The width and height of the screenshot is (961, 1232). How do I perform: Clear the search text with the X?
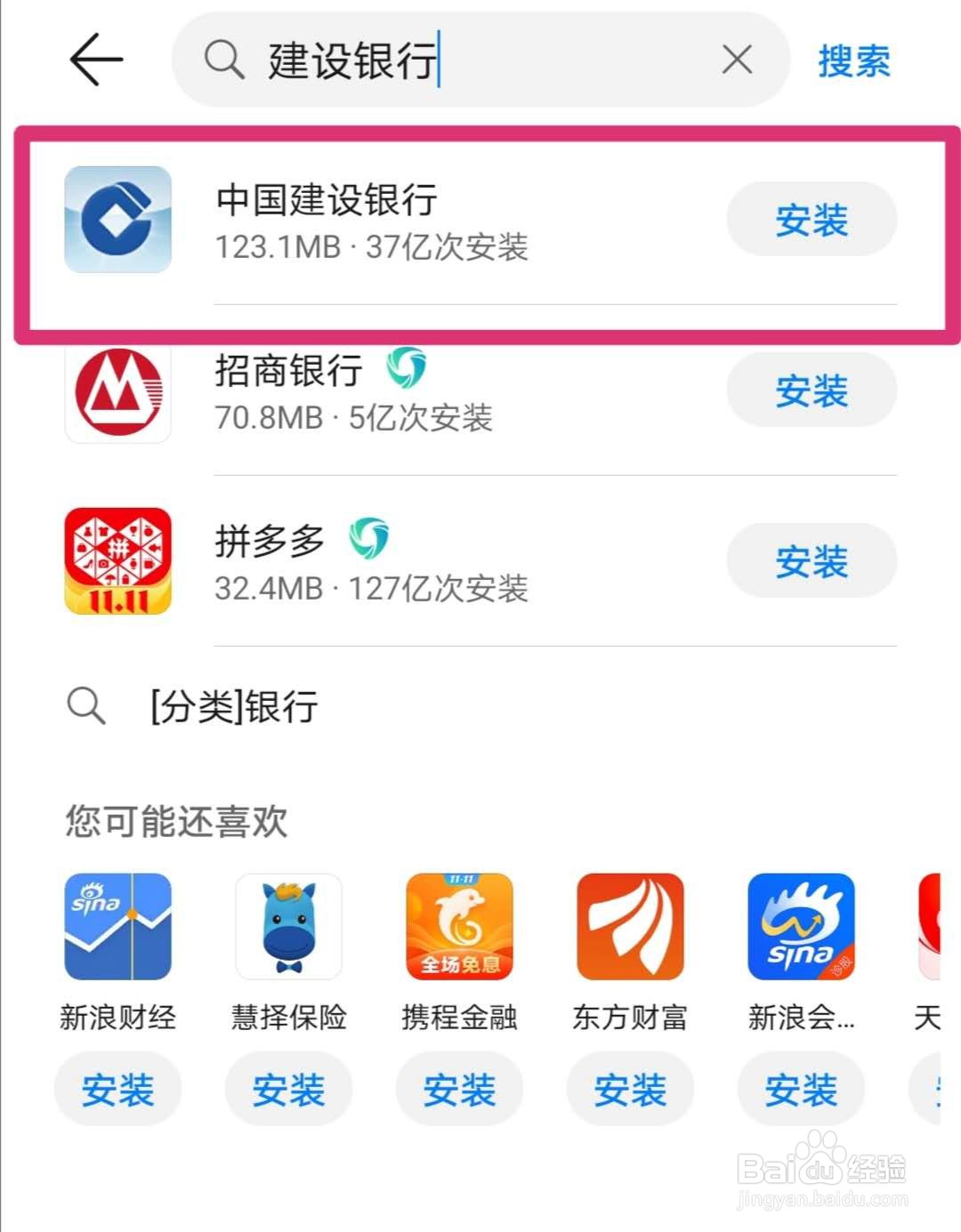[738, 59]
